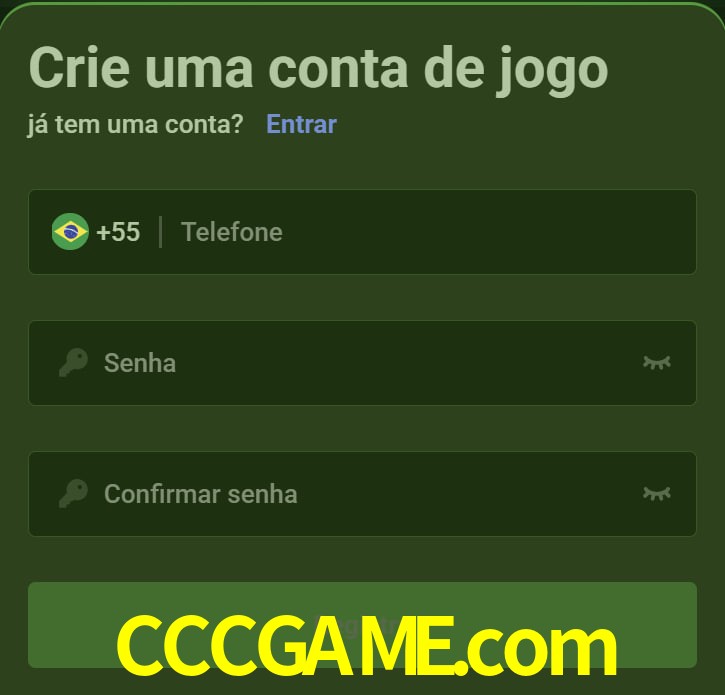The height and width of the screenshot is (695, 725).
Task: Show password in Confirmar senha field
Action: (x=656, y=493)
